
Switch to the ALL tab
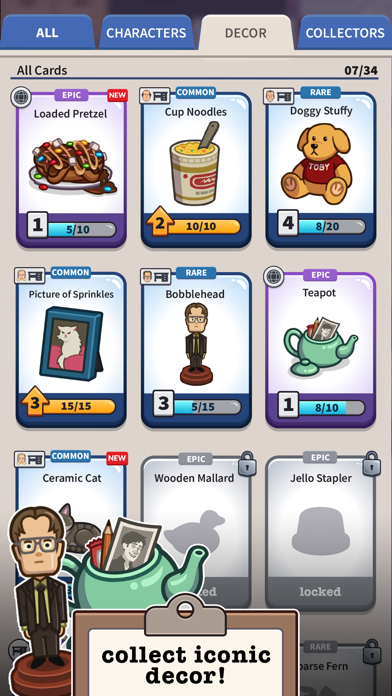coord(47,32)
